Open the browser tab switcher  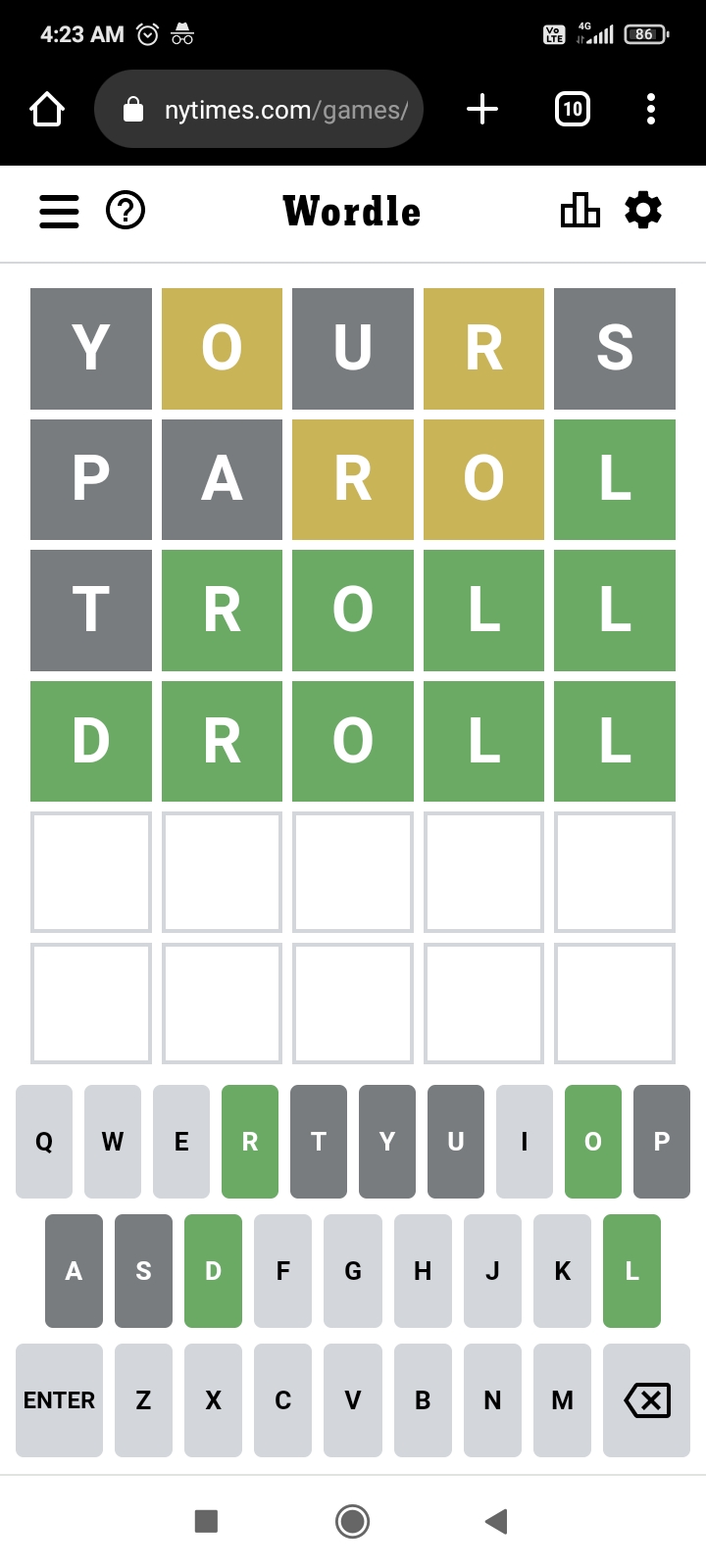pos(573,109)
